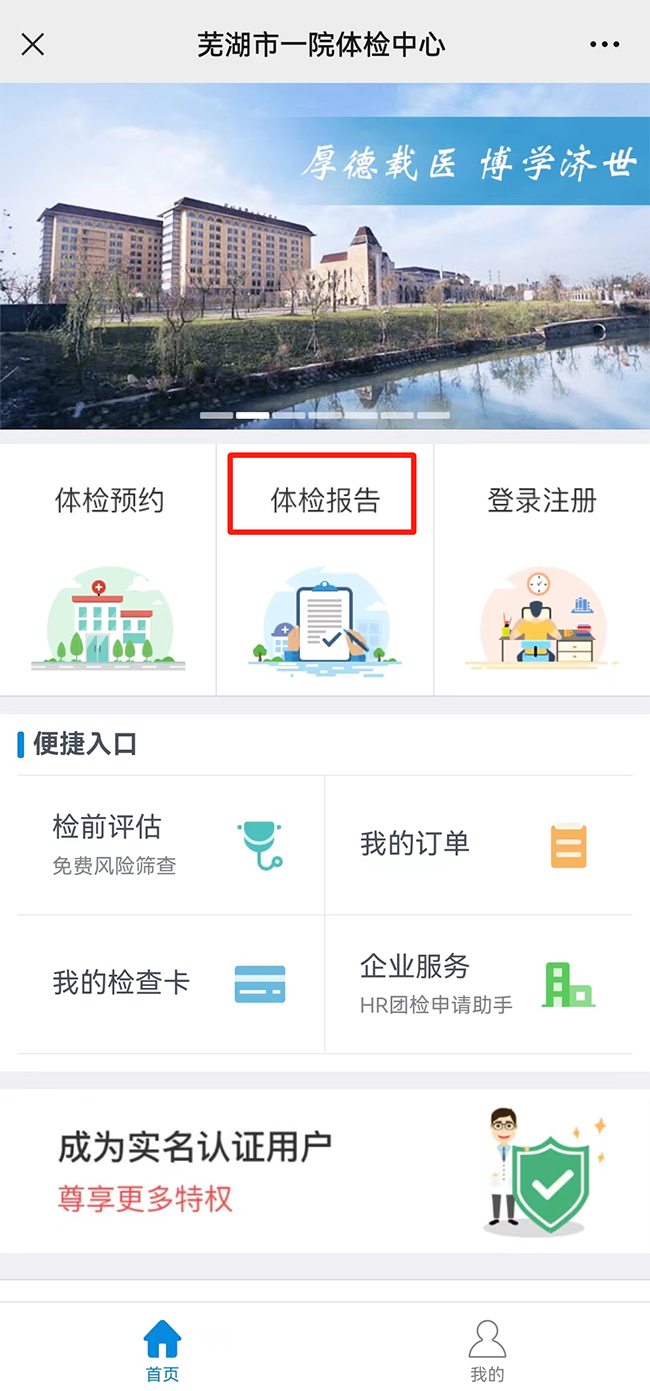Viewport: 650px width, 1391px height.
Task: Switch to the 首页 home tab
Action: click(x=162, y=1349)
